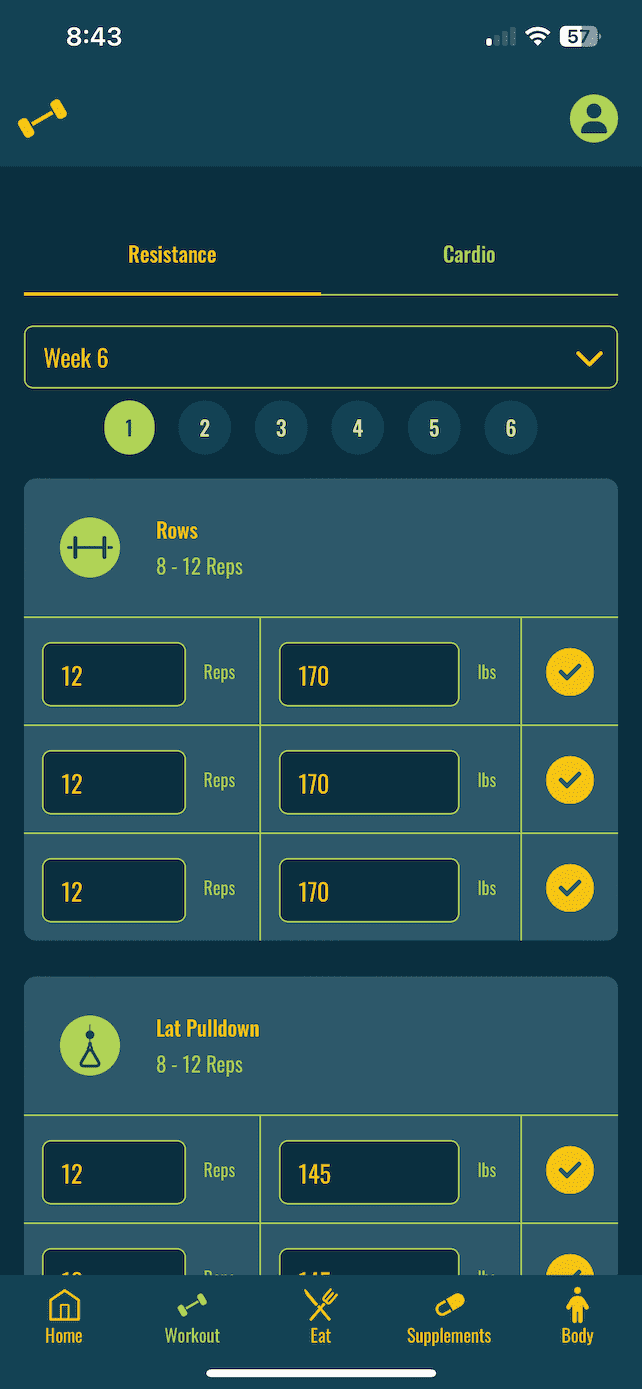
Task: Pick workout day 5
Action: pyautogui.click(x=434, y=429)
